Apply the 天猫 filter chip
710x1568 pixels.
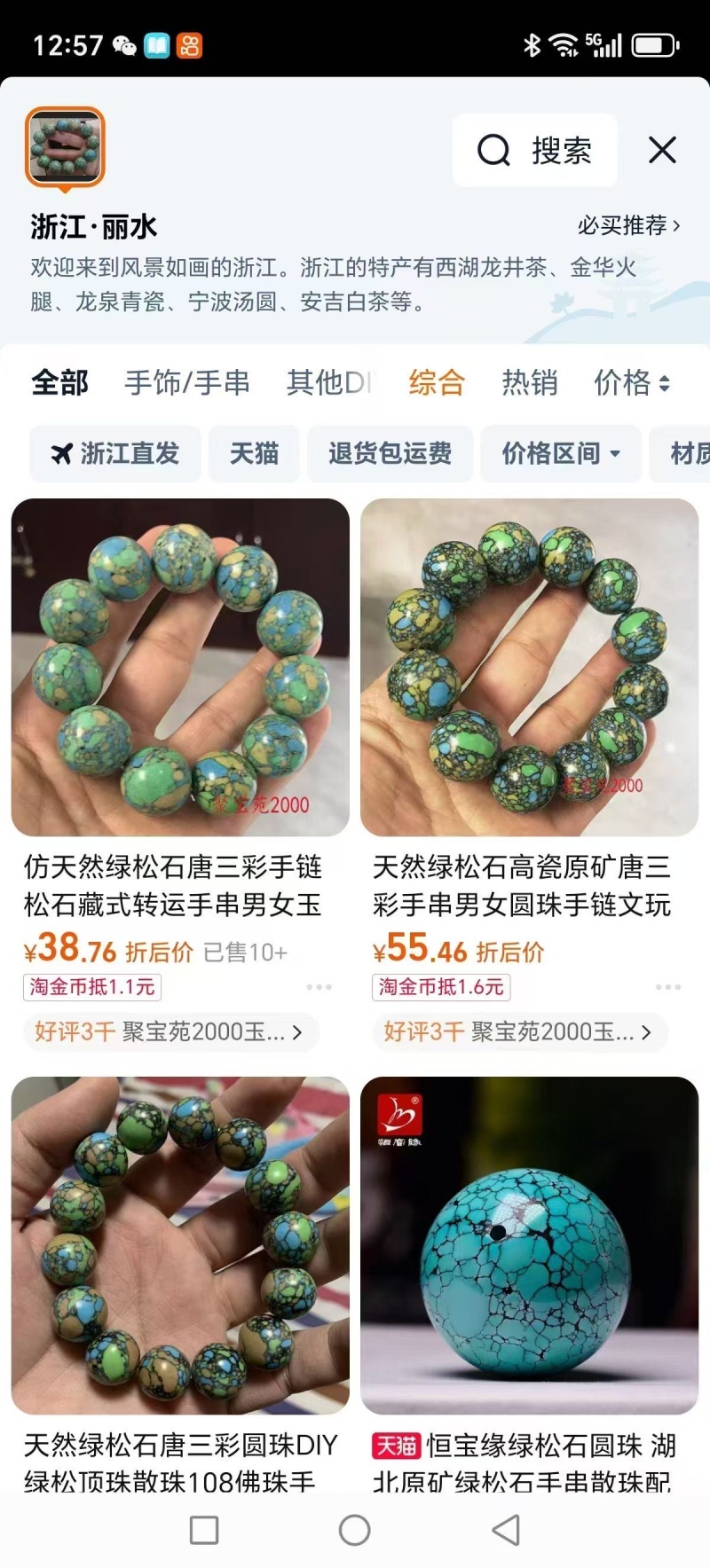(x=254, y=453)
